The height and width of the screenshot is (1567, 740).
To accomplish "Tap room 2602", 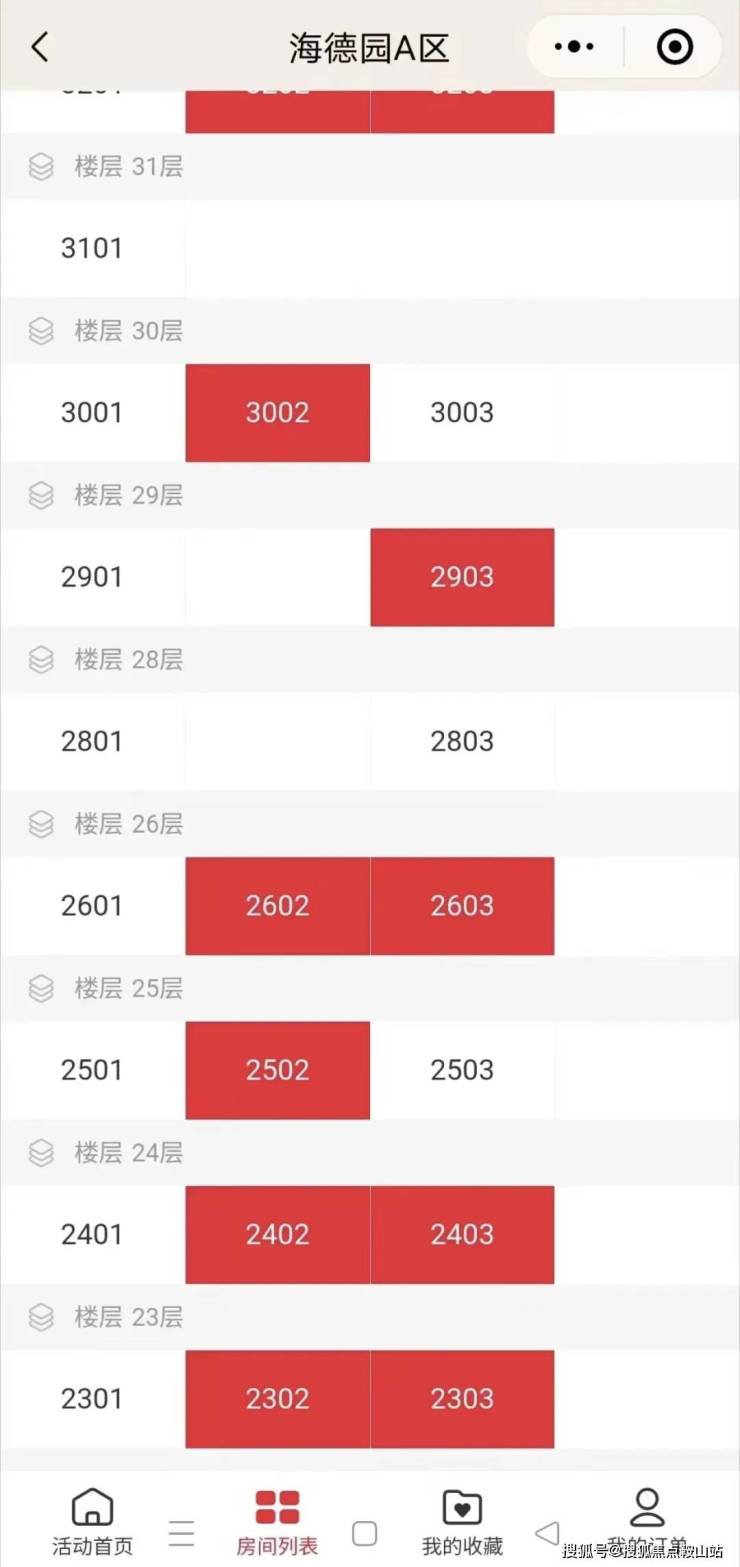I will click(277, 906).
